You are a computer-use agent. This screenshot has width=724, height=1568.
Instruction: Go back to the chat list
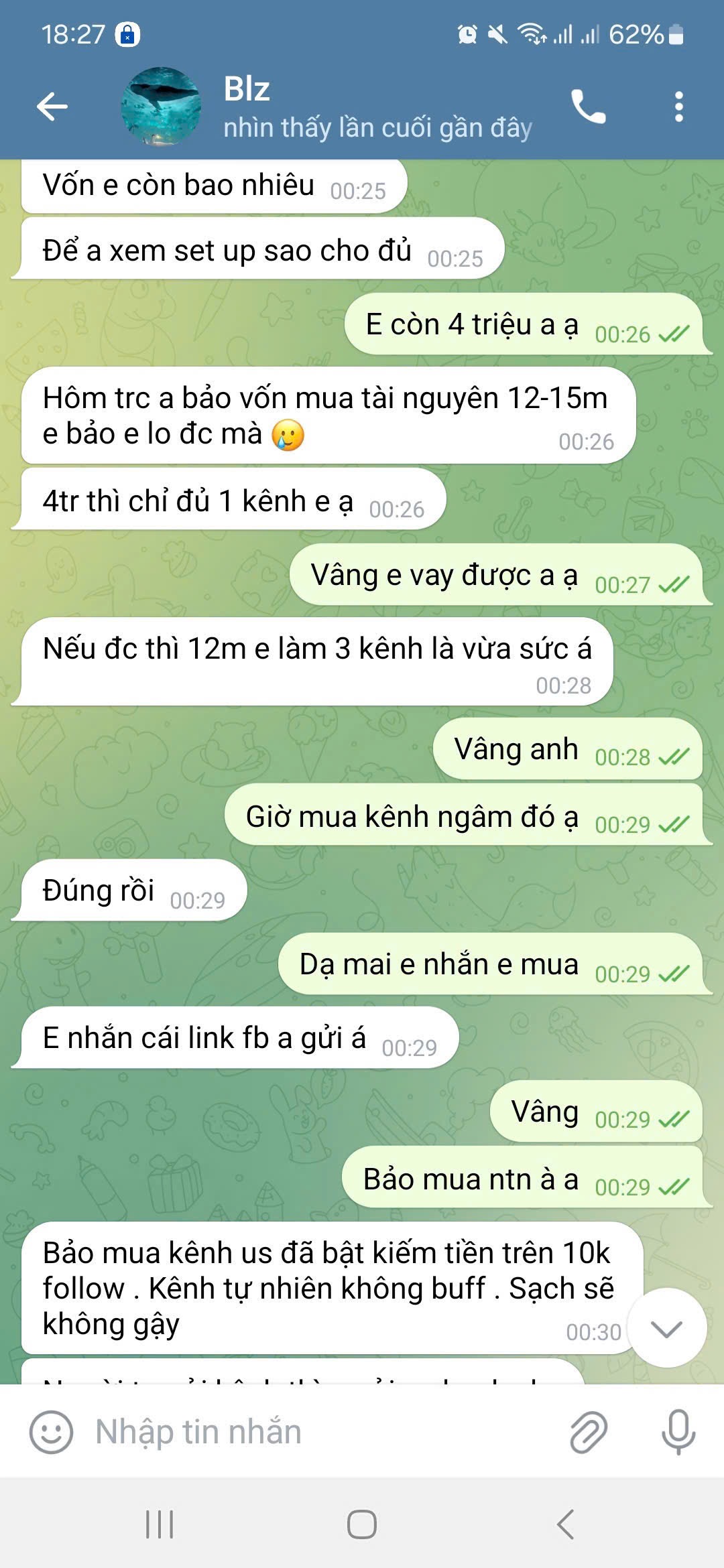(x=52, y=106)
